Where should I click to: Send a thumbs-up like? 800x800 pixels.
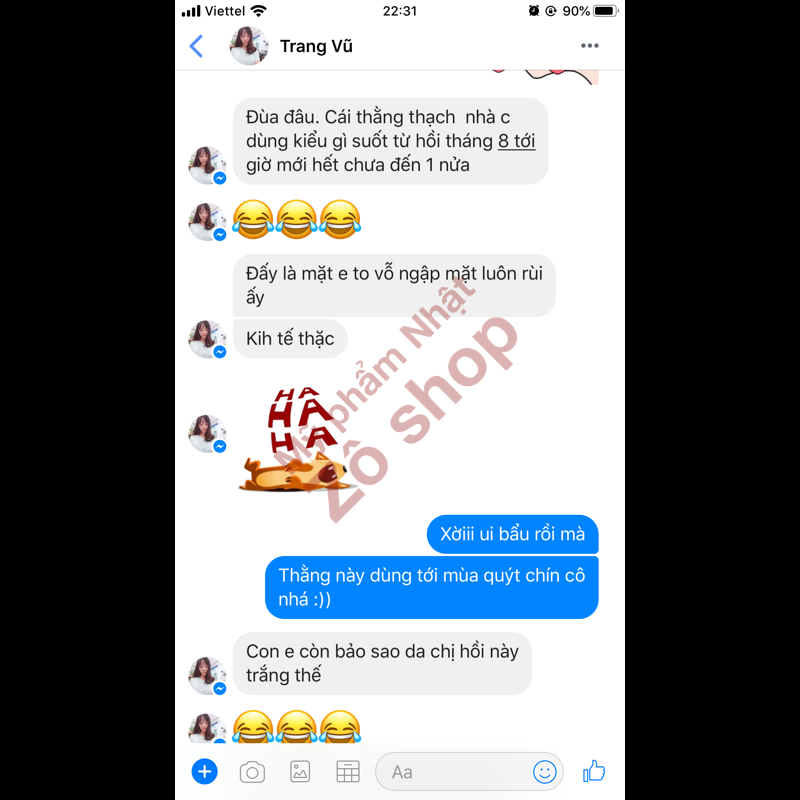(594, 770)
